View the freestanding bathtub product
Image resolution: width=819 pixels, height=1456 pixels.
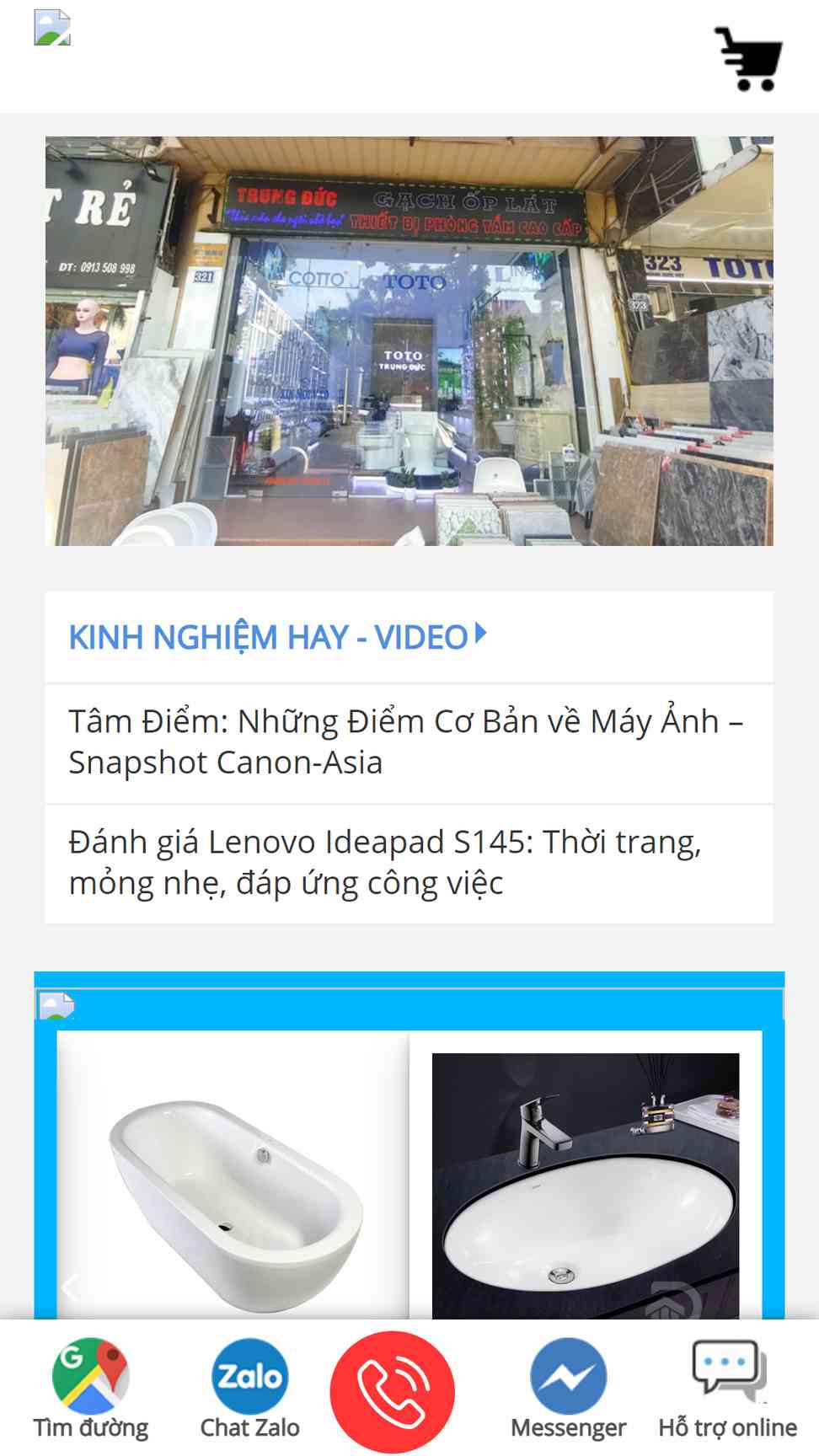(233, 1175)
